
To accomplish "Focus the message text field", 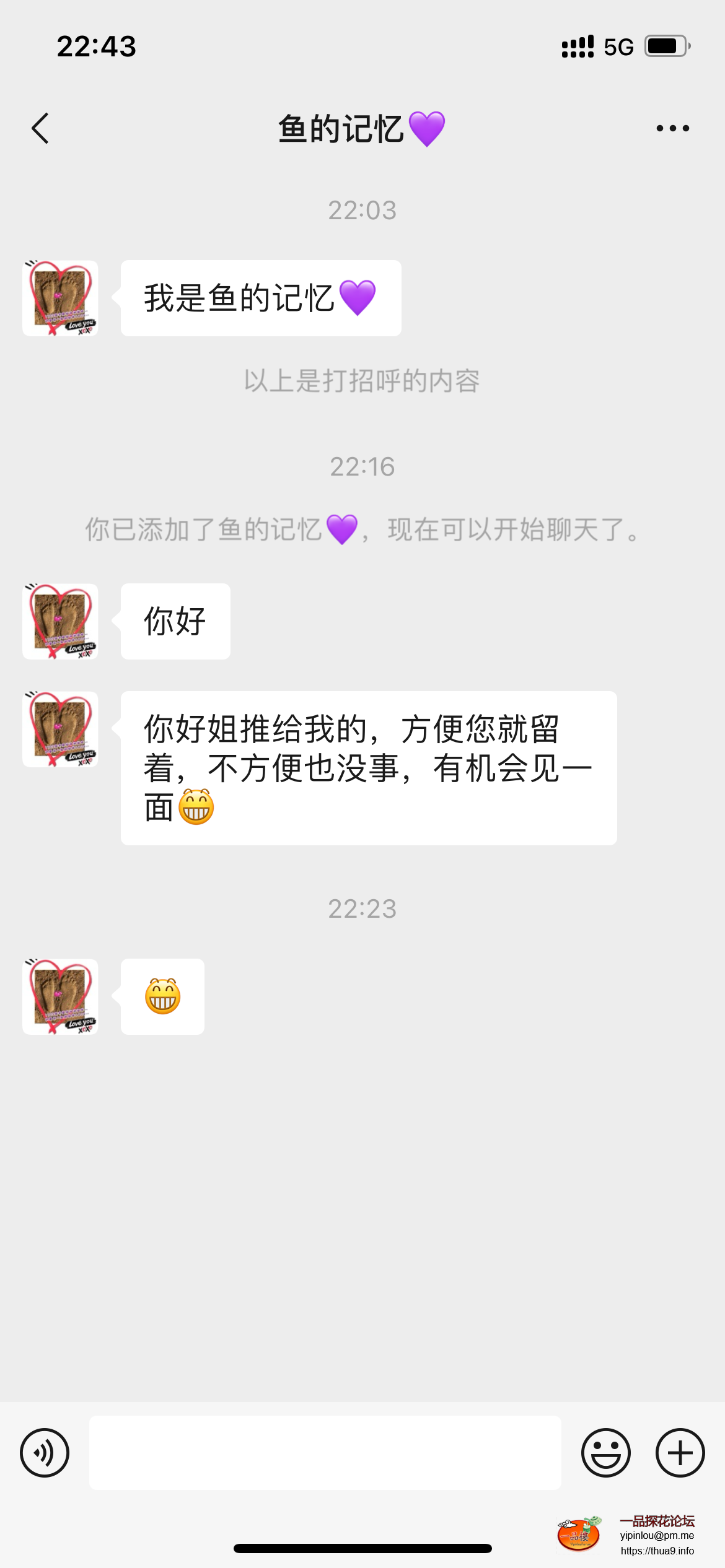I will [x=325, y=1453].
